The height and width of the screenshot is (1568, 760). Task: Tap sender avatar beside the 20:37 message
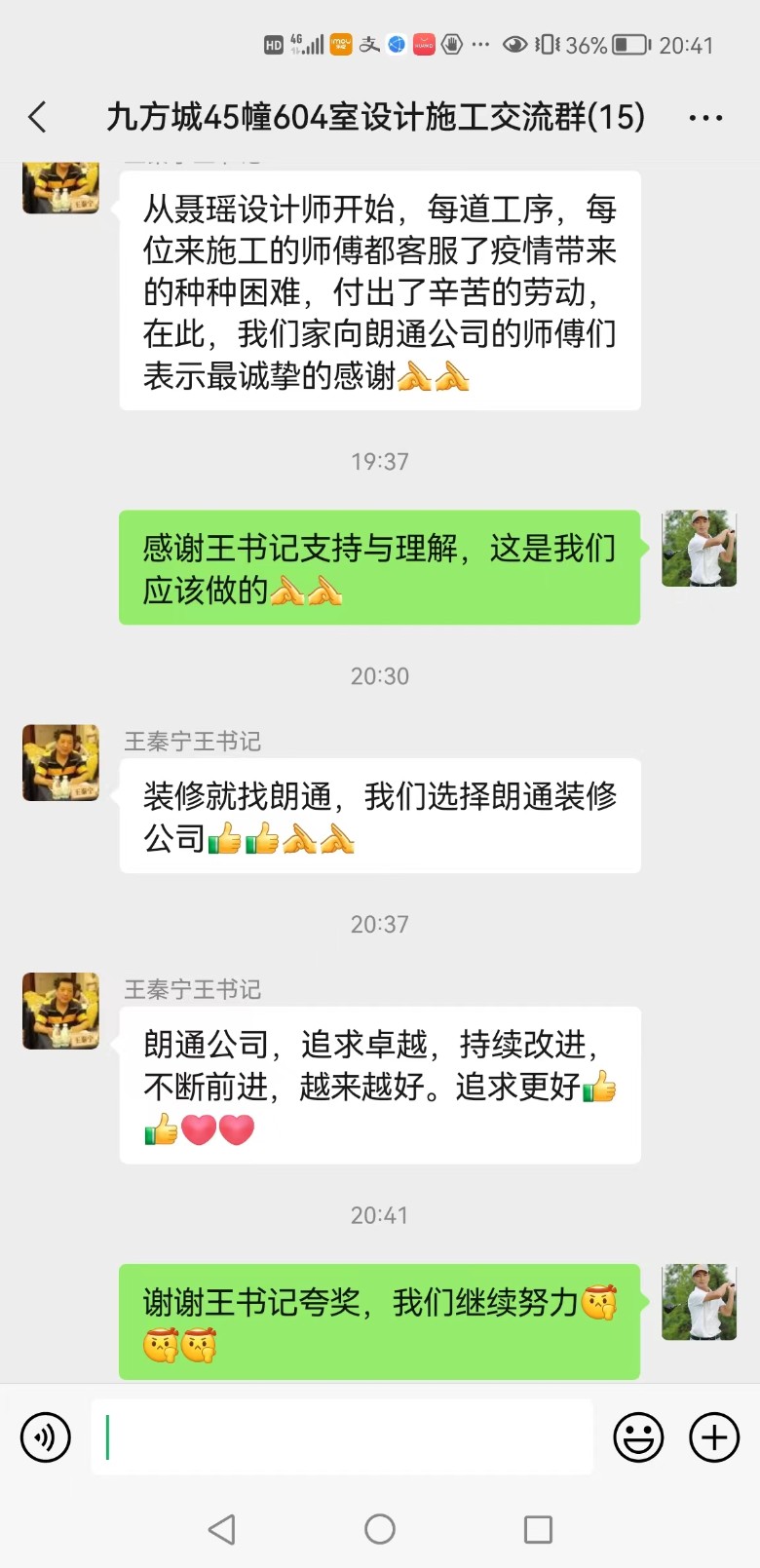pyautogui.click(x=60, y=1011)
